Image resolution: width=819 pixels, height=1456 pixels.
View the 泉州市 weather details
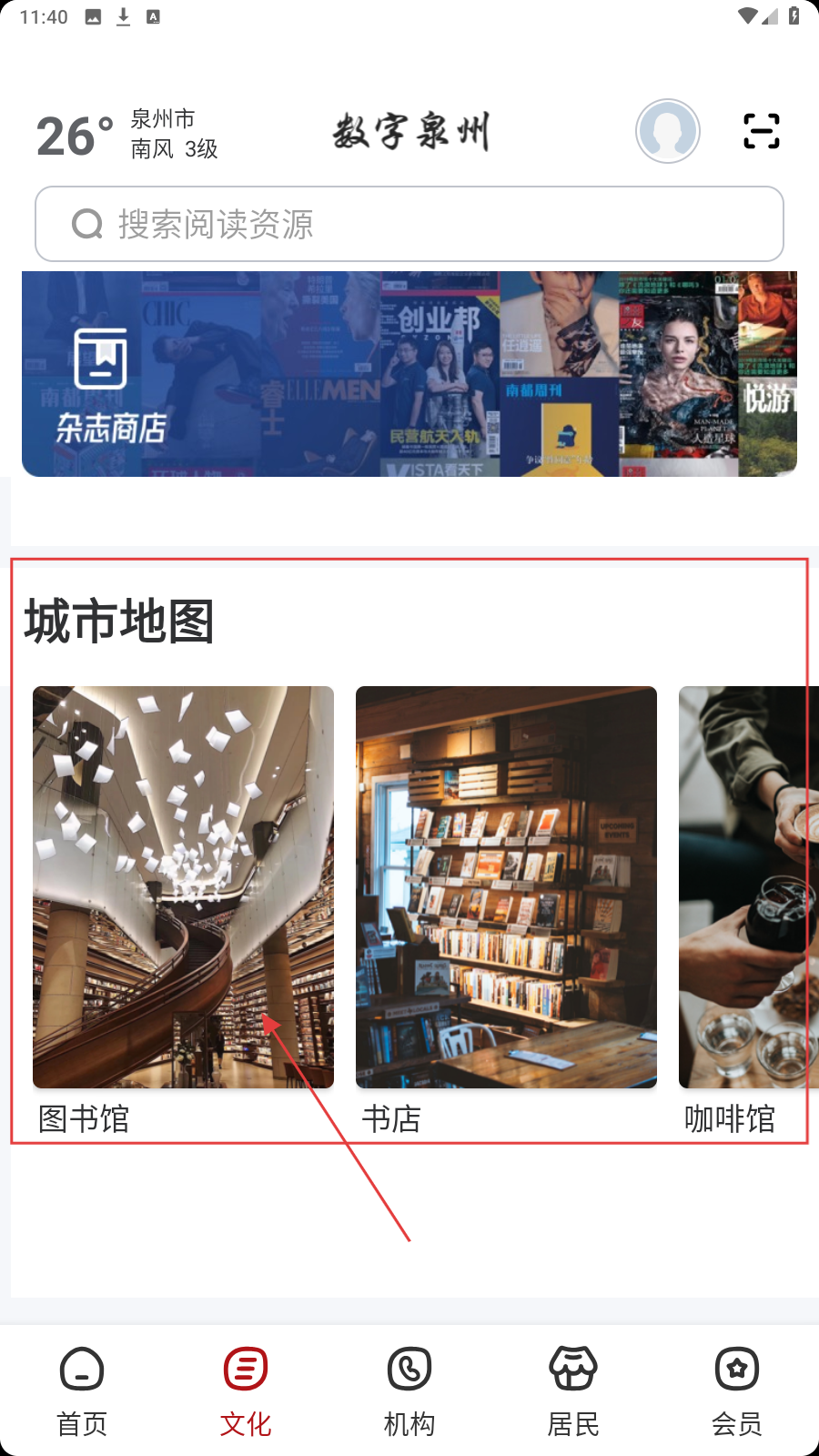pos(127,135)
